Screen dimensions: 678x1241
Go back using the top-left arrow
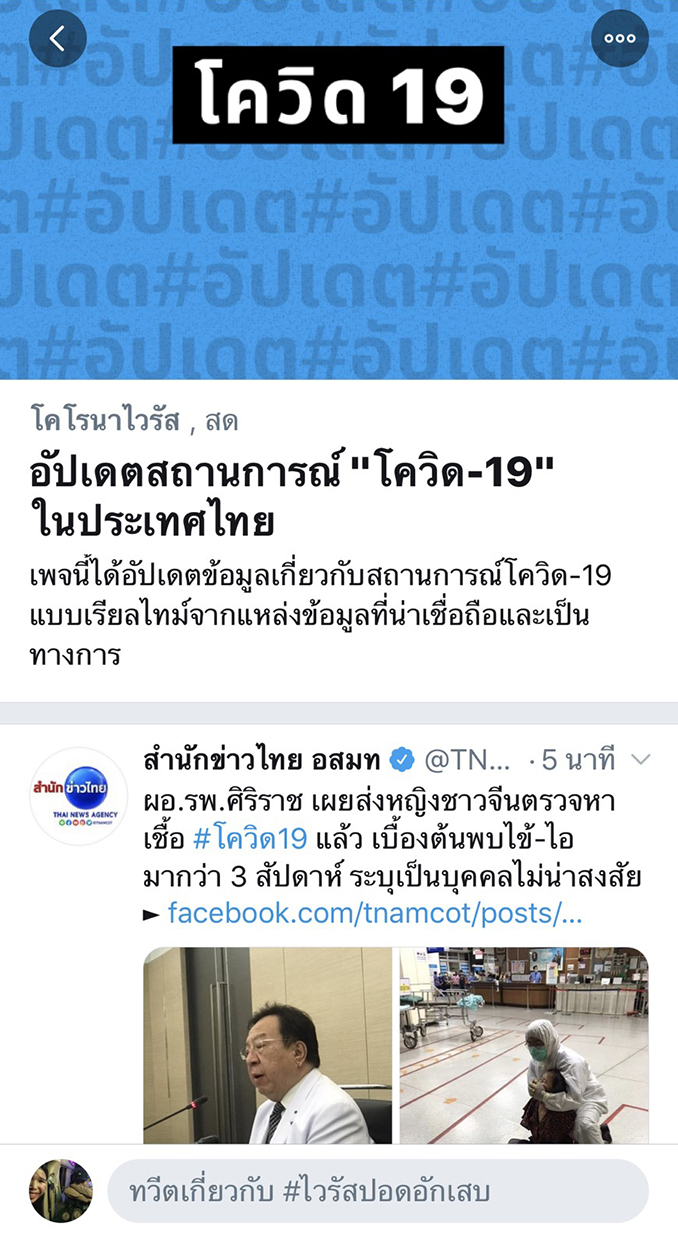(x=58, y=39)
